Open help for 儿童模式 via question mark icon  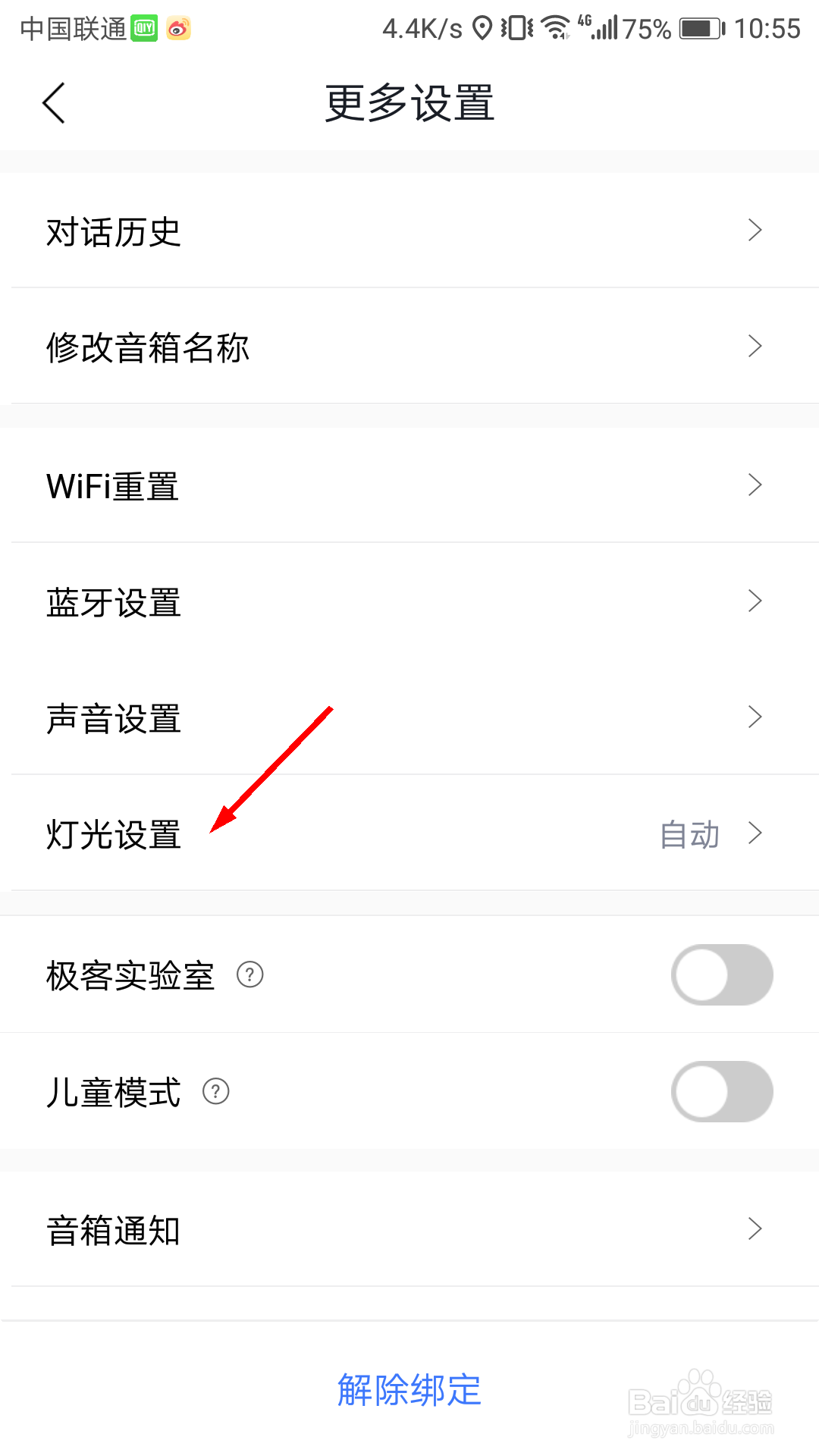[x=217, y=1092]
